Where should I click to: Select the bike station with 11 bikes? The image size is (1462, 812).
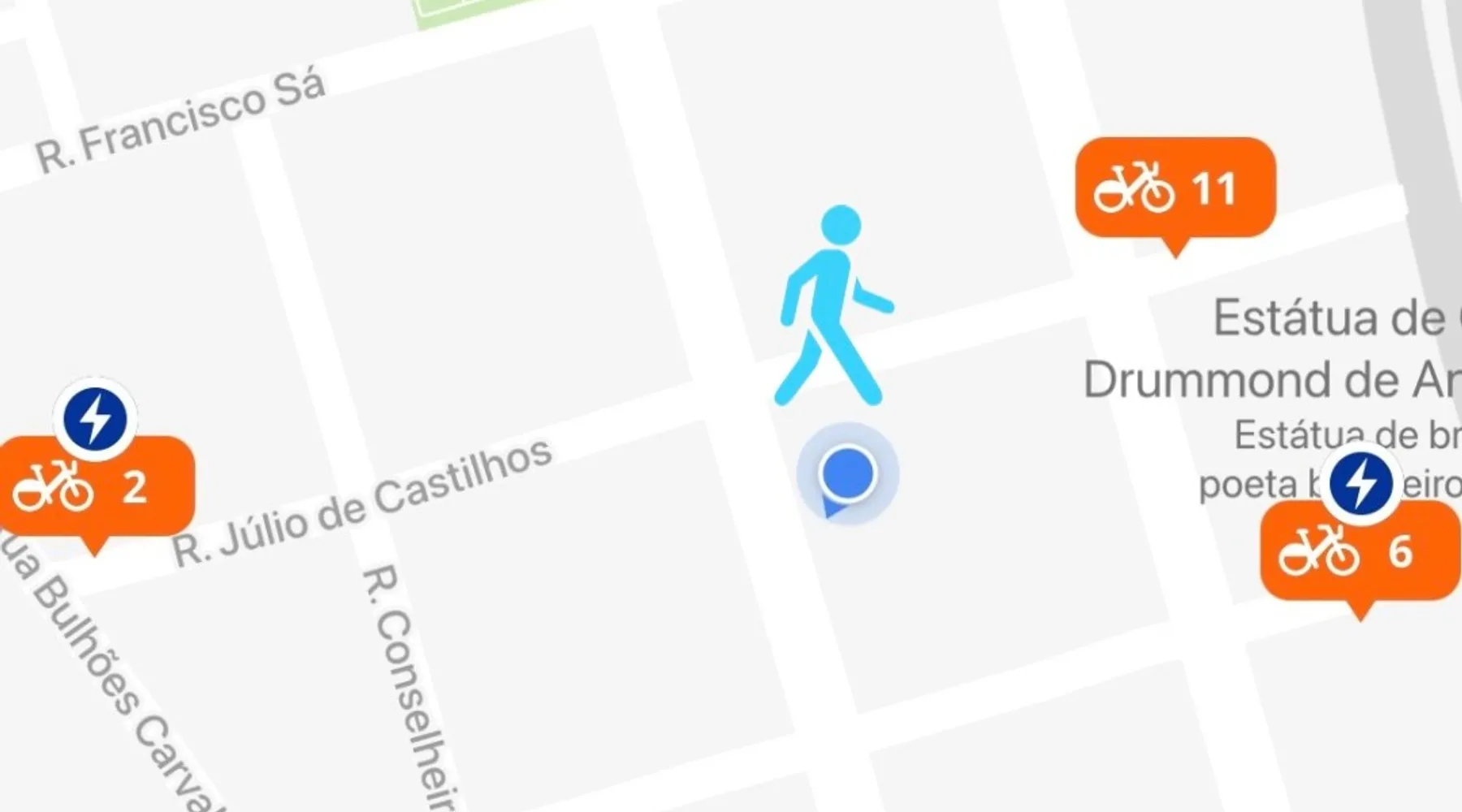tap(1174, 189)
